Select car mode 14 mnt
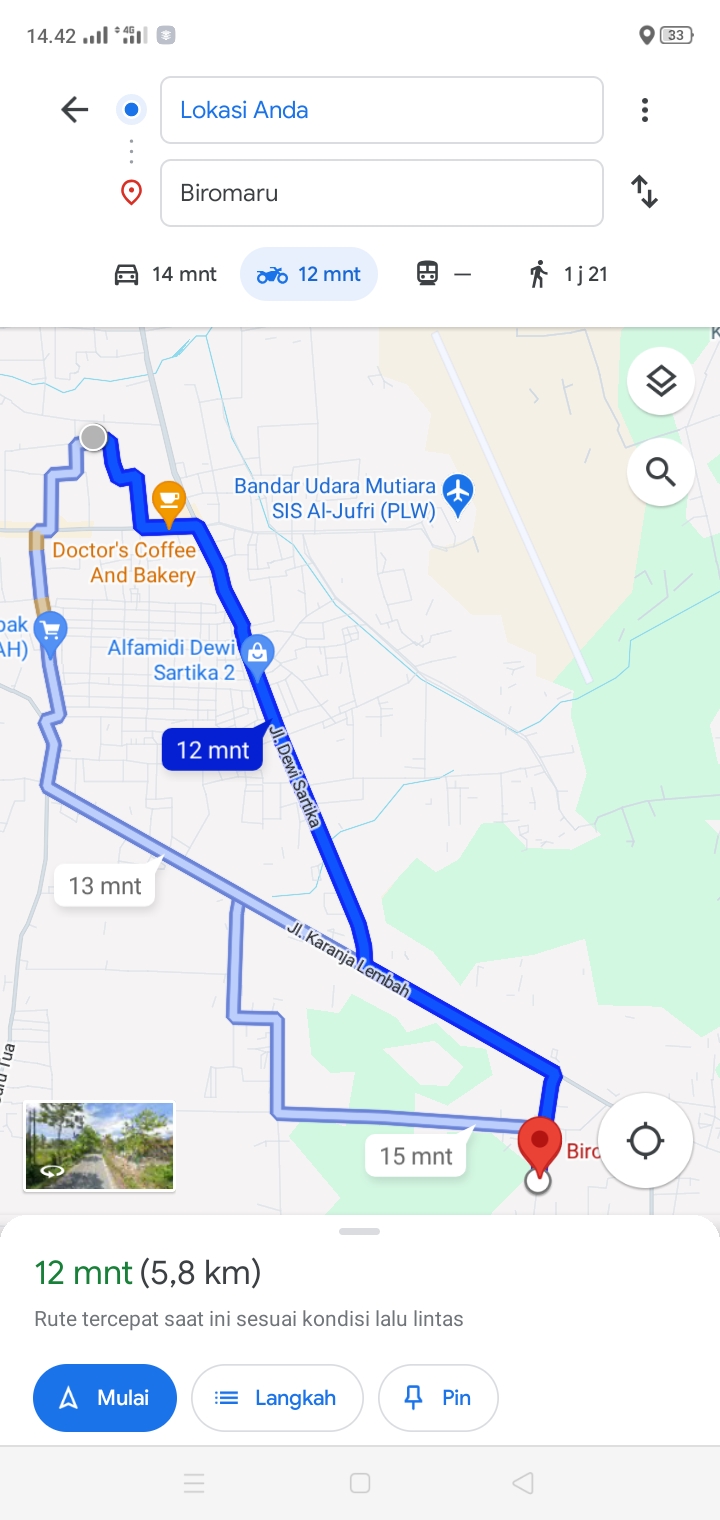This screenshot has width=720, height=1520. 165,274
